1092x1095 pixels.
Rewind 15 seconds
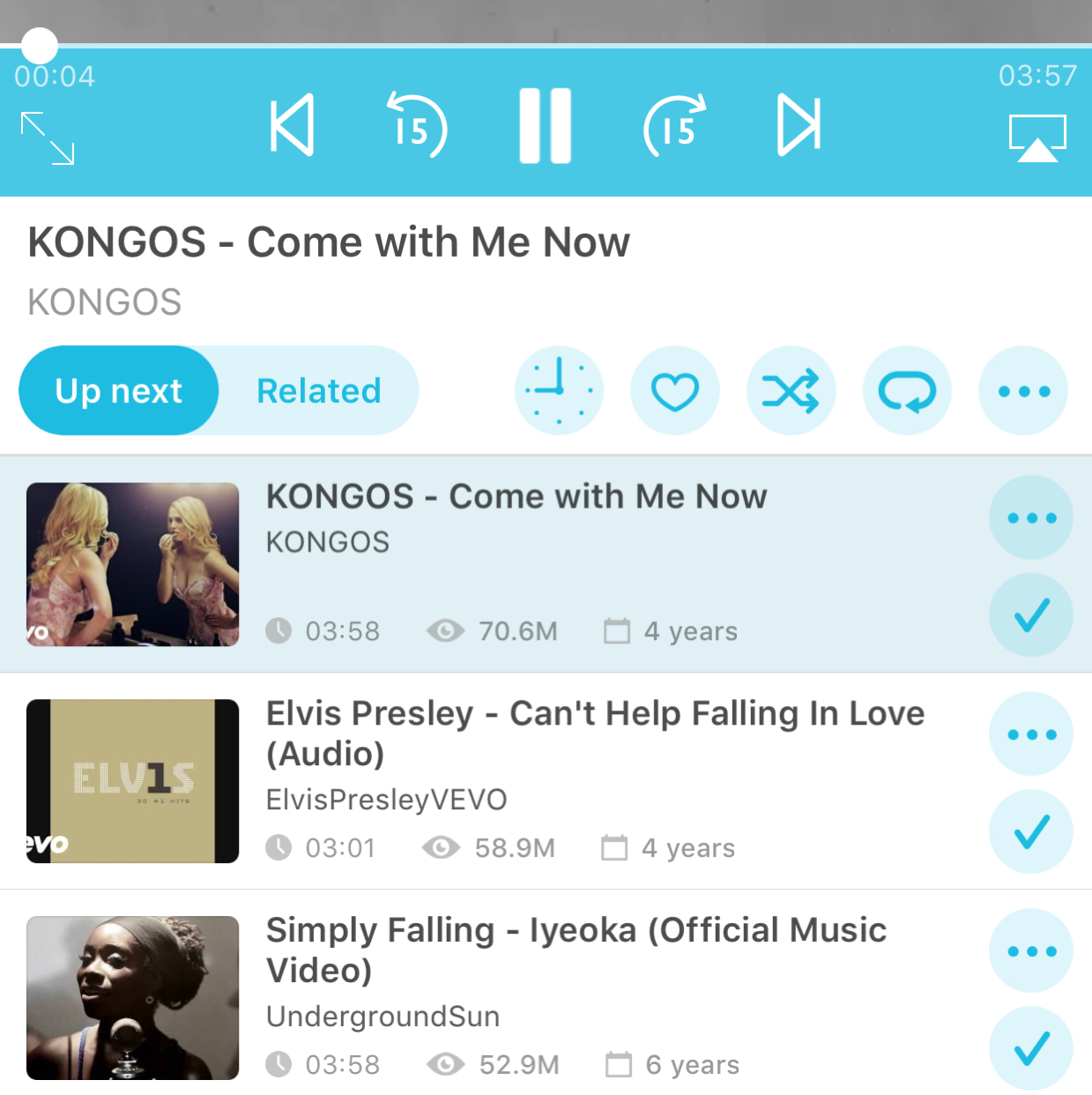tap(416, 126)
